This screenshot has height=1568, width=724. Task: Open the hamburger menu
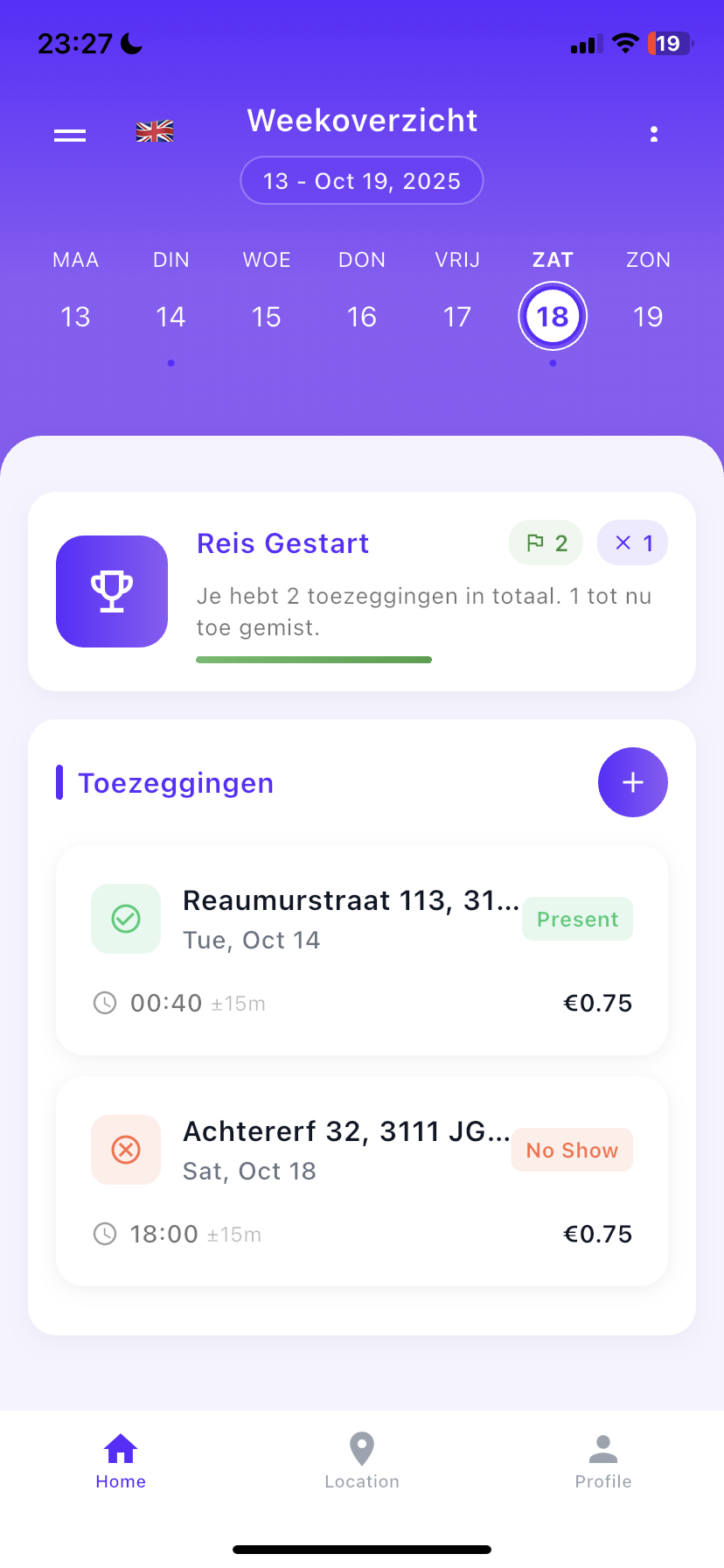point(69,133)
